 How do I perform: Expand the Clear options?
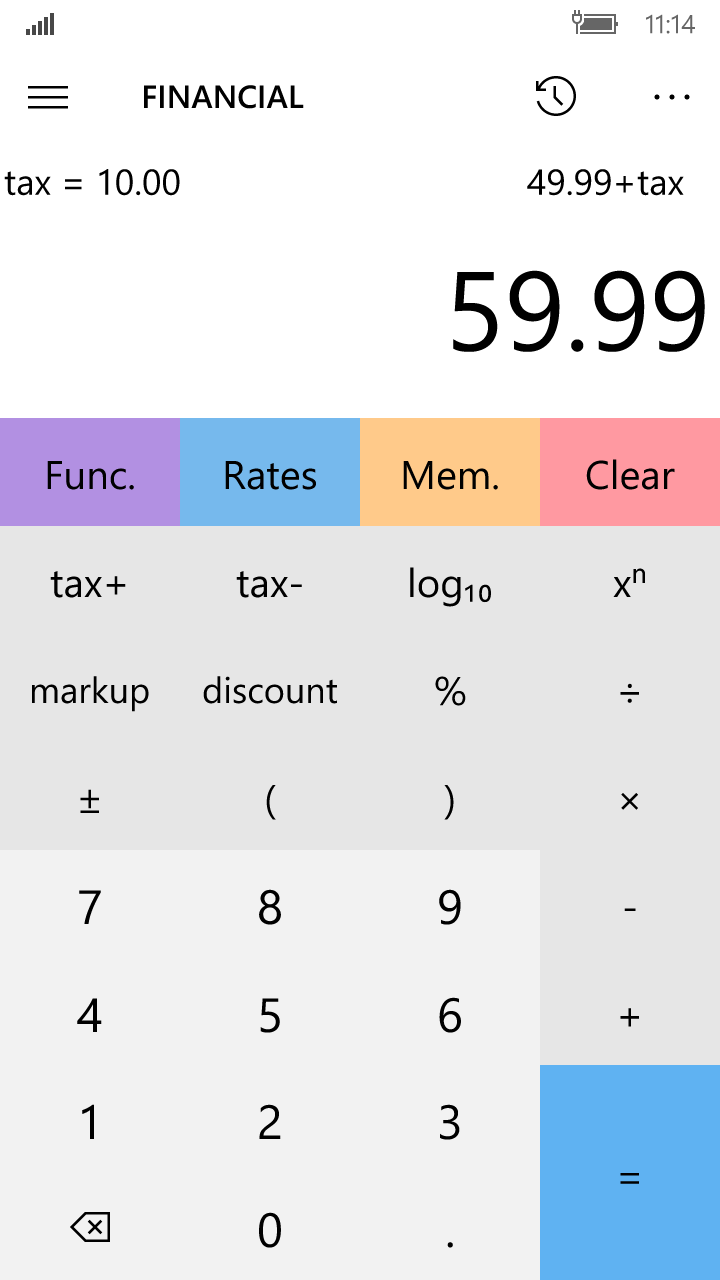[x=629, y=472]
